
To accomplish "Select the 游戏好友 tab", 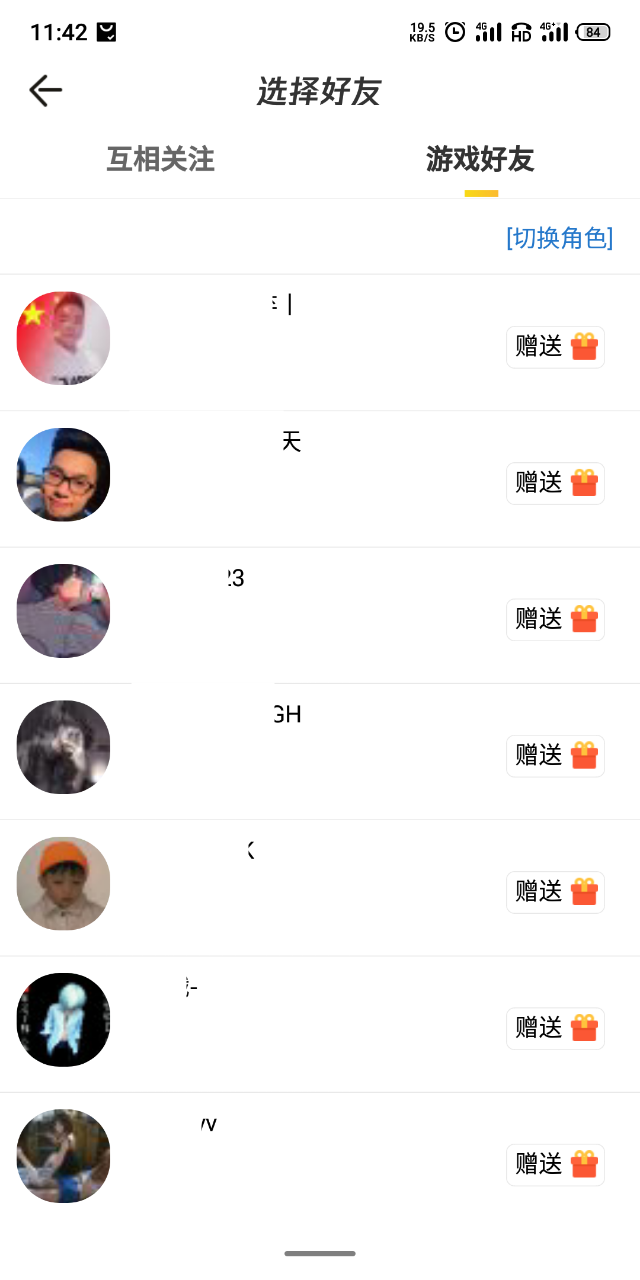I will click(480, 159).
